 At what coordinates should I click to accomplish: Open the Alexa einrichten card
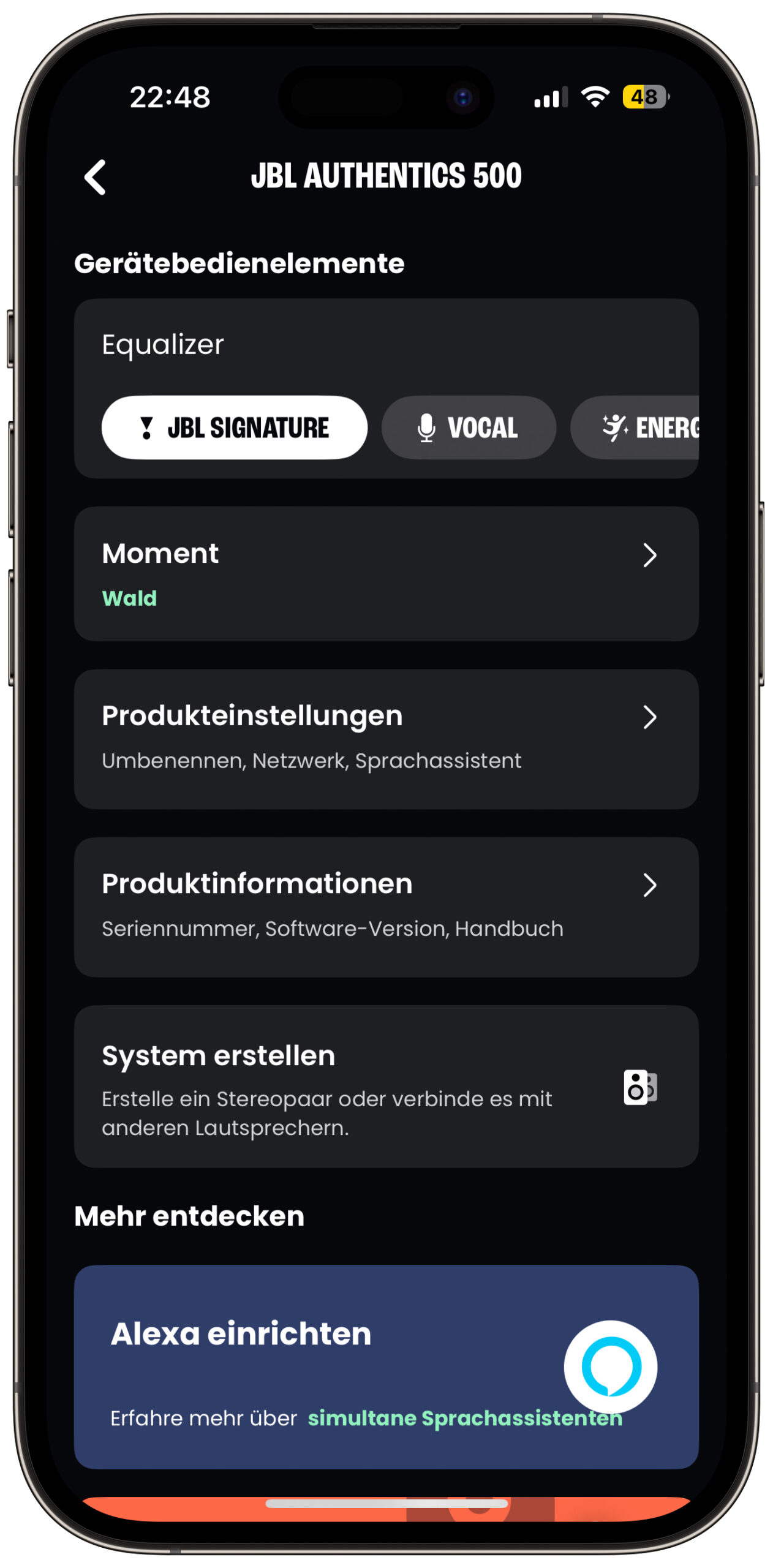pyautogui.click(x=386, y=1366)
